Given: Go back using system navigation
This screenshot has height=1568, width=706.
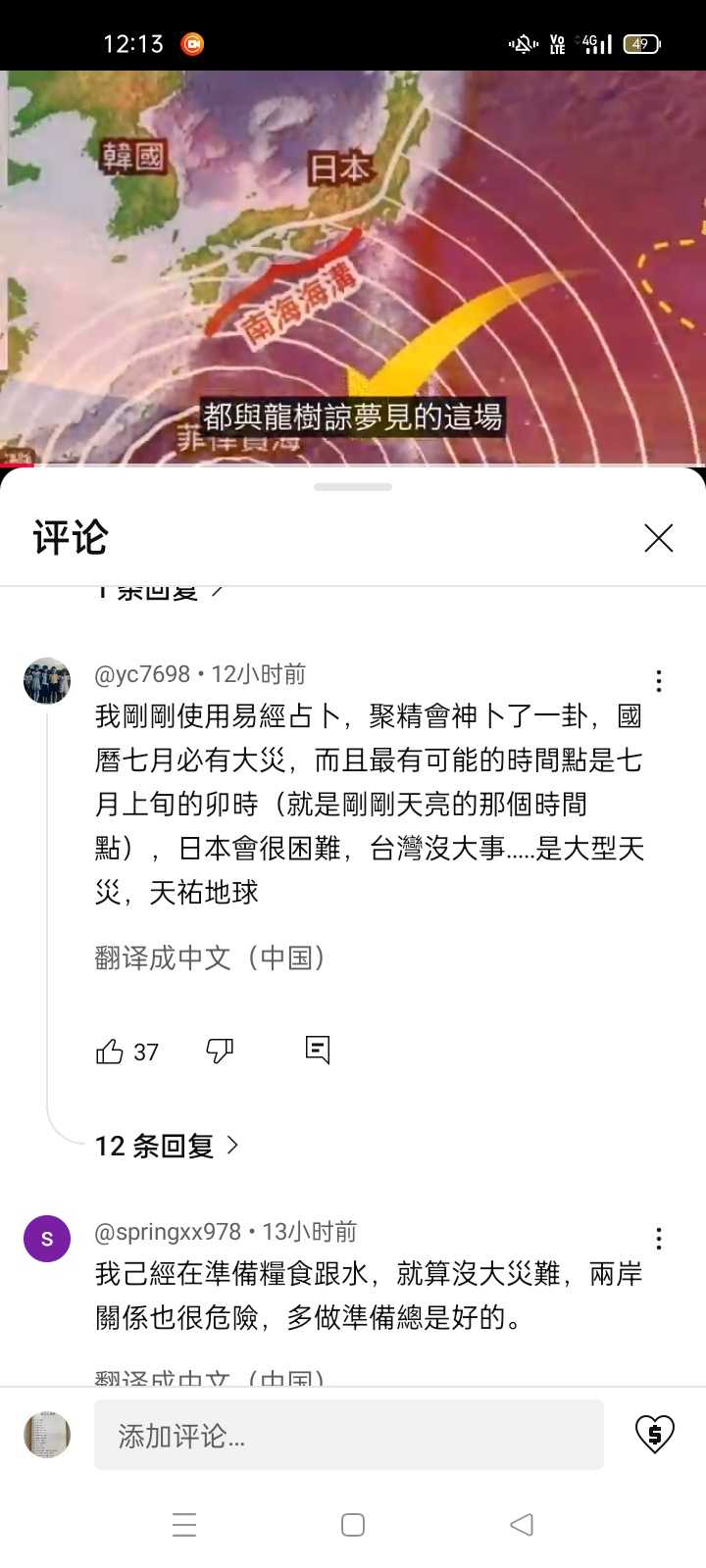Looking at the screenshot, I should tap(522, 1525).
